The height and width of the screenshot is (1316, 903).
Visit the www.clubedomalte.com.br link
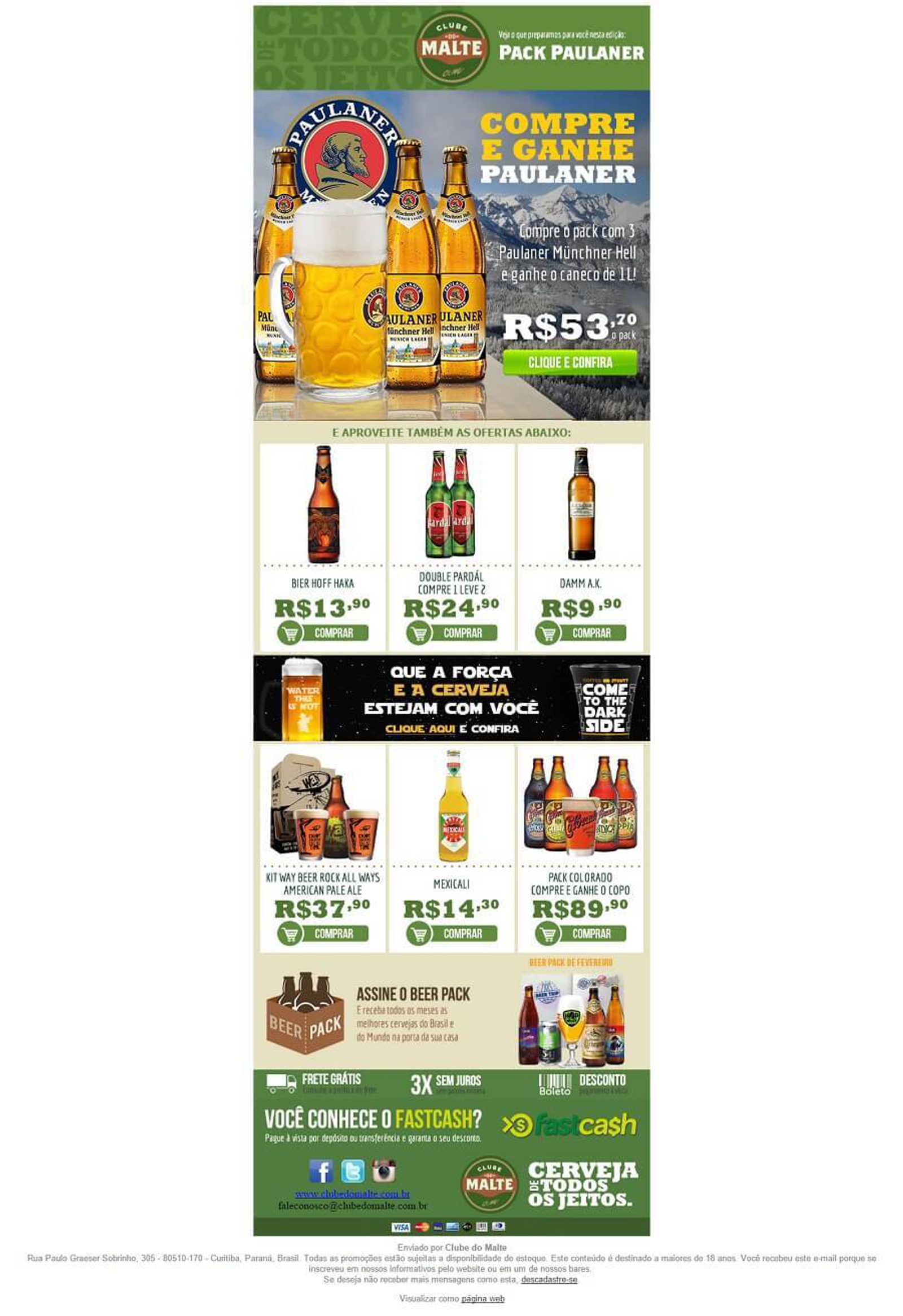(x=352, y=1193)
